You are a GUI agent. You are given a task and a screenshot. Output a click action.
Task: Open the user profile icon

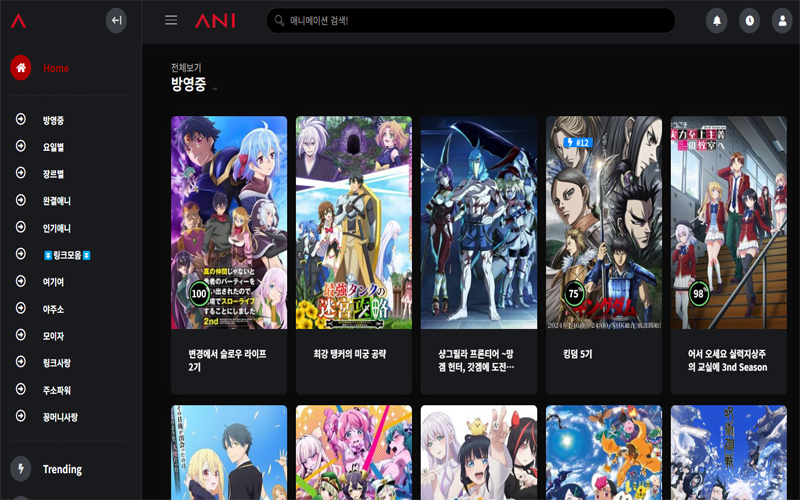782,21
